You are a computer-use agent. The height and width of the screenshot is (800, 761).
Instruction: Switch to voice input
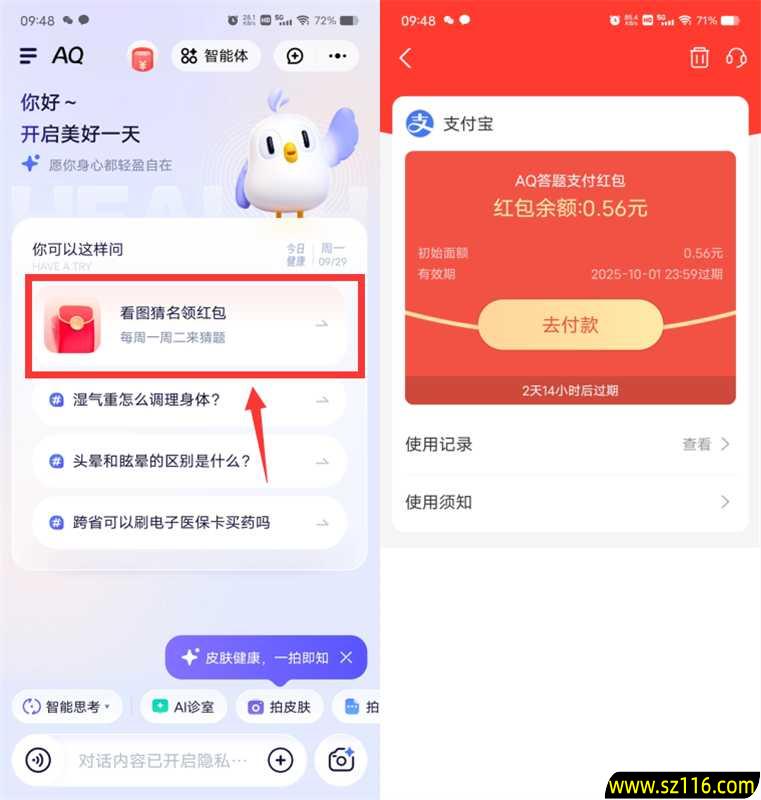coord(38,760)
